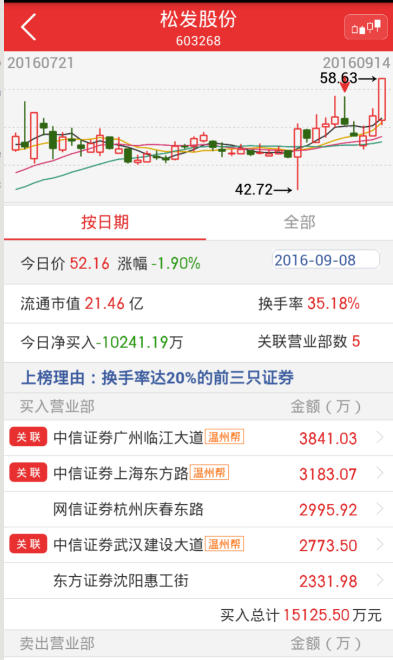Open 东方证券沈阳惠工街 row
The width and height of the screenshot is (393, 660).
[199, 581]
